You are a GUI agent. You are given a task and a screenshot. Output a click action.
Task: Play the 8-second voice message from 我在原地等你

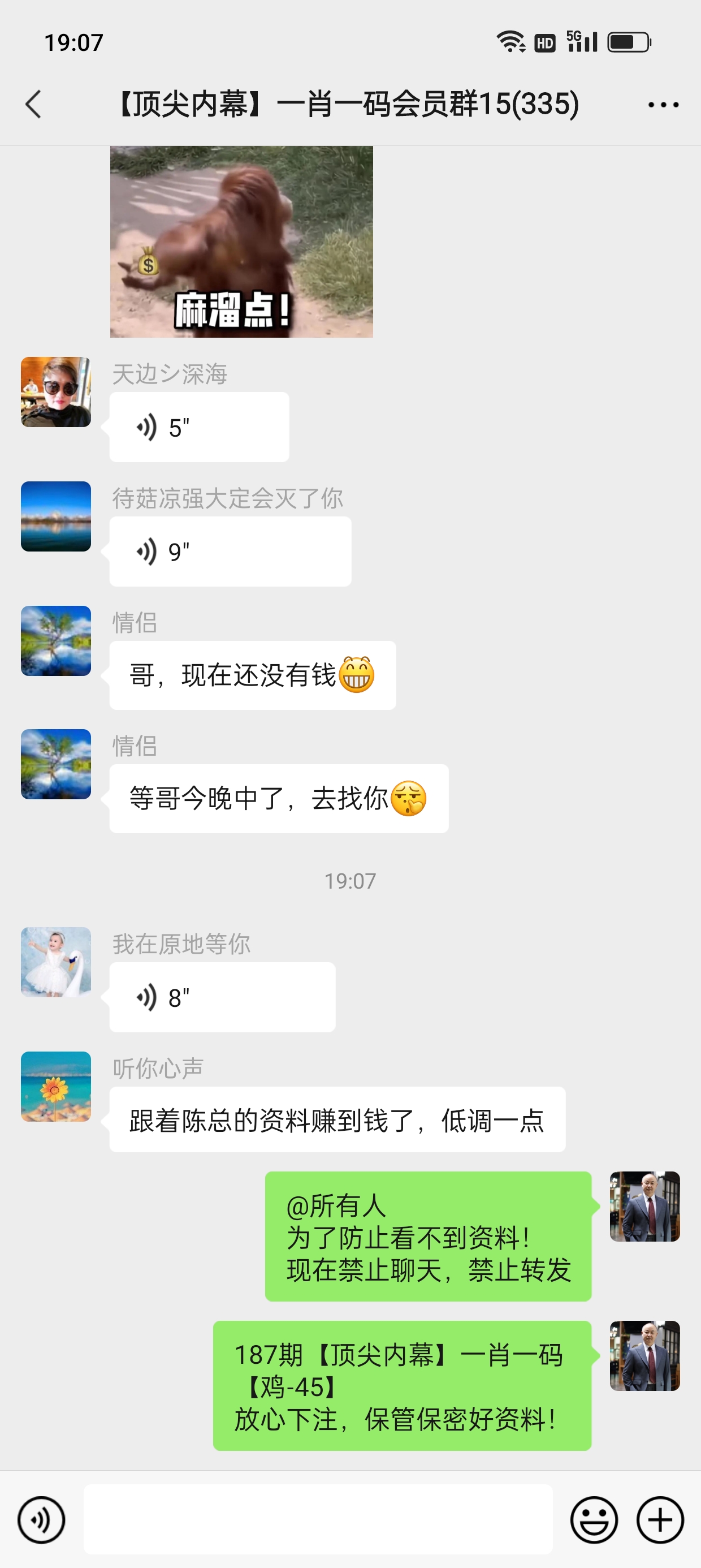coord(222,997)
